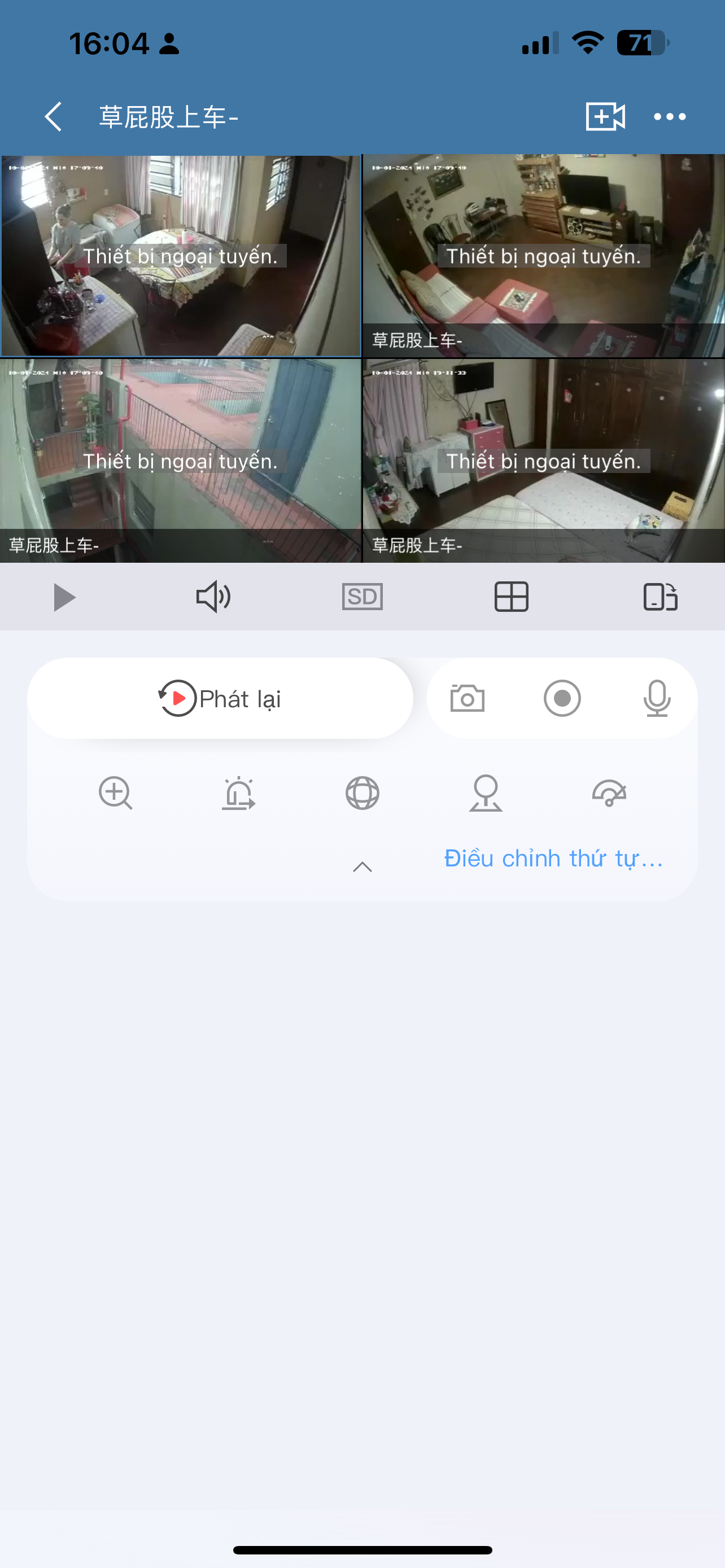Change the SD video quality setting
The image size is (725, 1568).
point(362,597)
